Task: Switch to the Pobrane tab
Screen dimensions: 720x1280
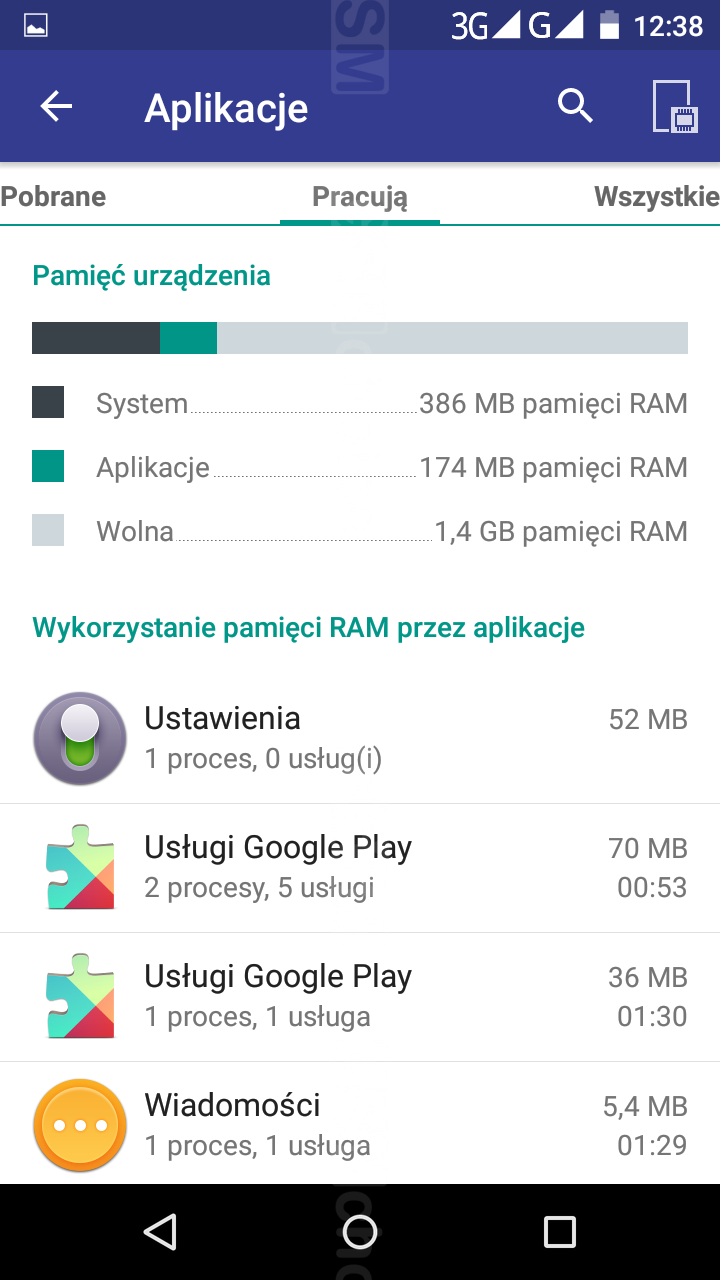Action: (54, 196)
